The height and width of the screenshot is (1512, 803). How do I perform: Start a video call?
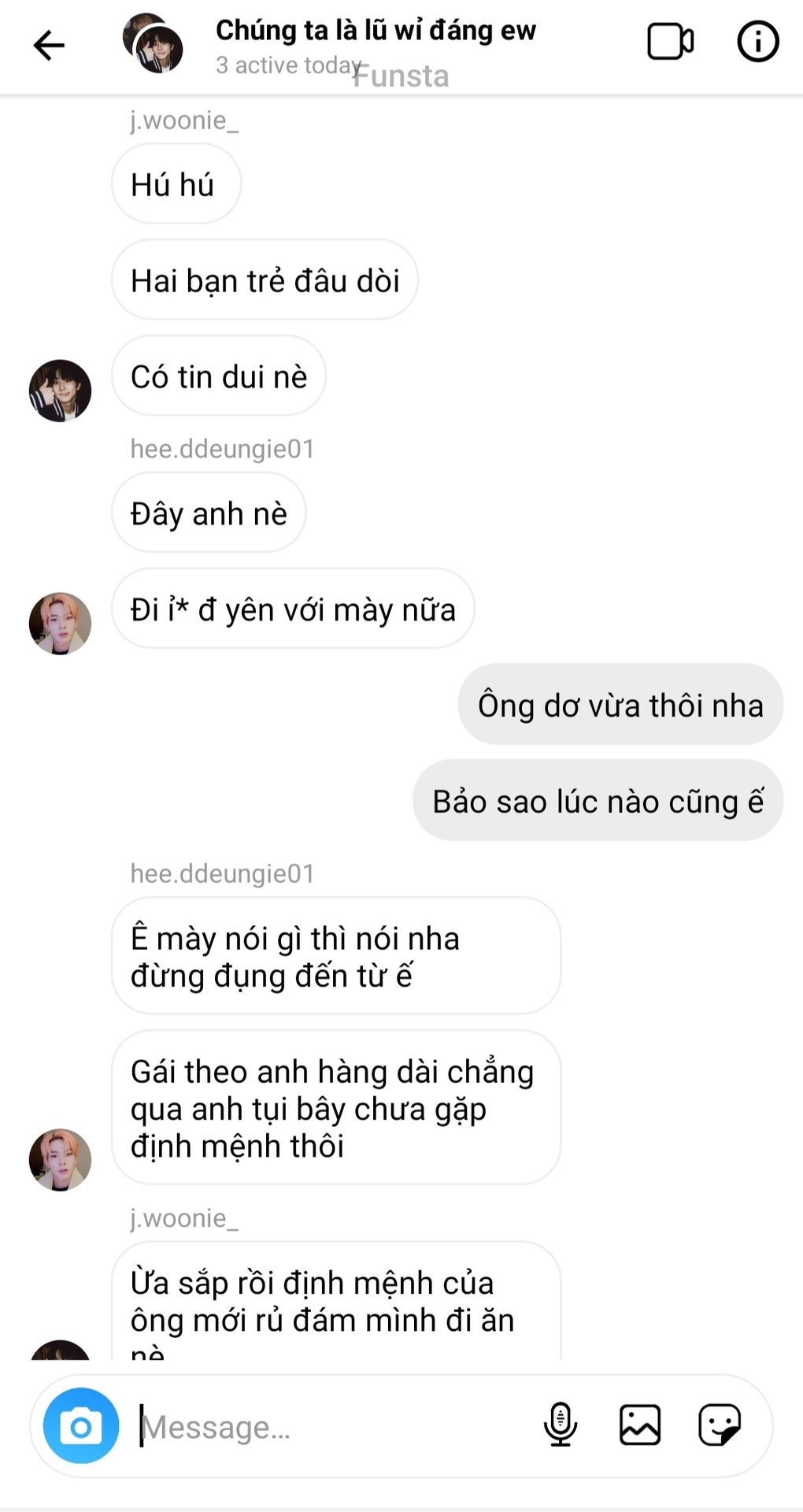pos(671,42)
